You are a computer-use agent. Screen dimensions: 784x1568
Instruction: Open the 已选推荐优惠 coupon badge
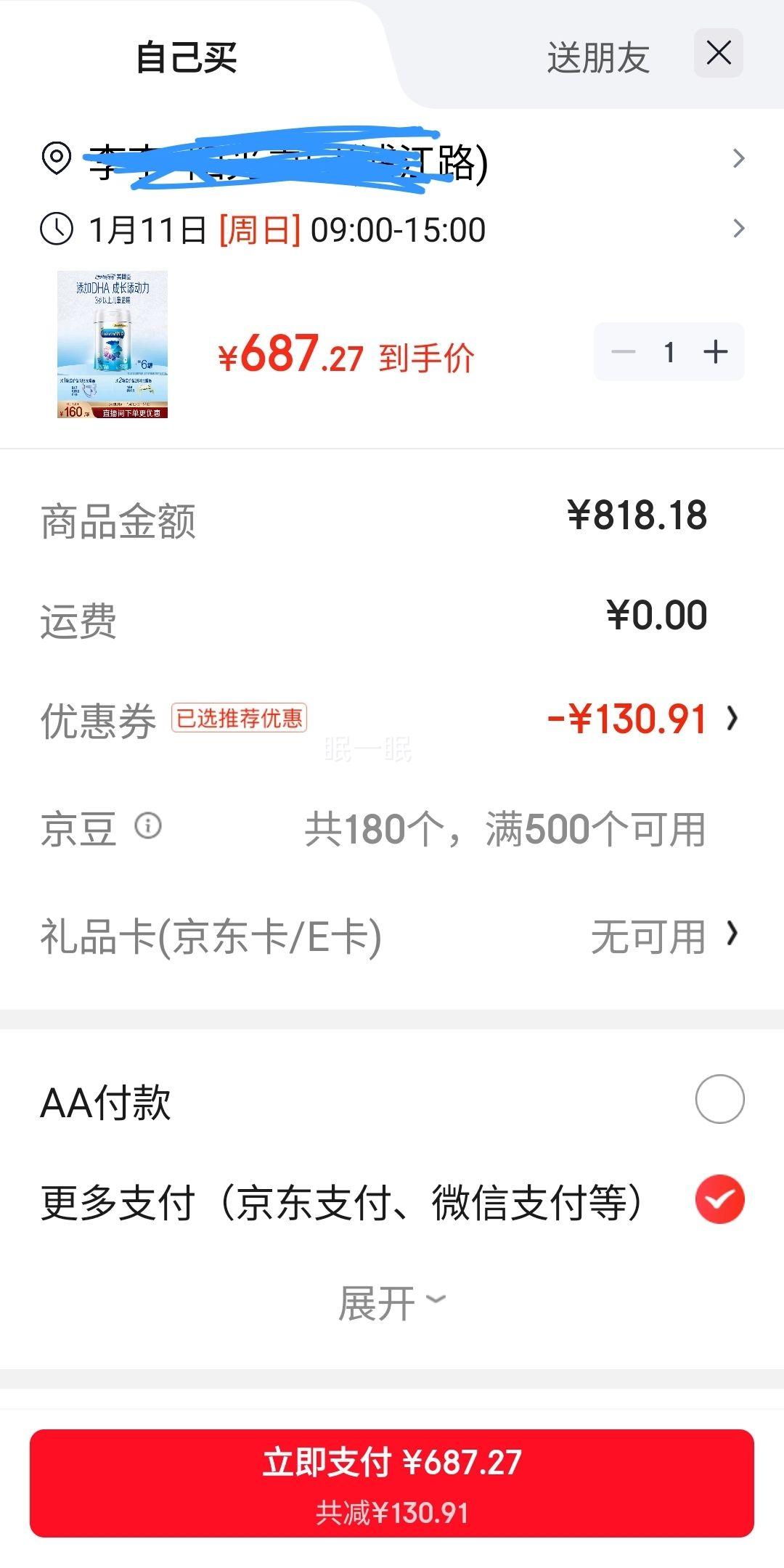(x=240, y=717)
